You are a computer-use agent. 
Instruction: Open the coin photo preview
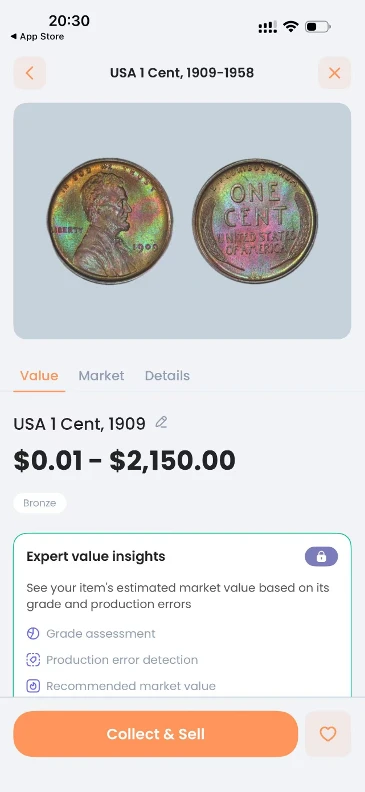[x=182, y=221]
